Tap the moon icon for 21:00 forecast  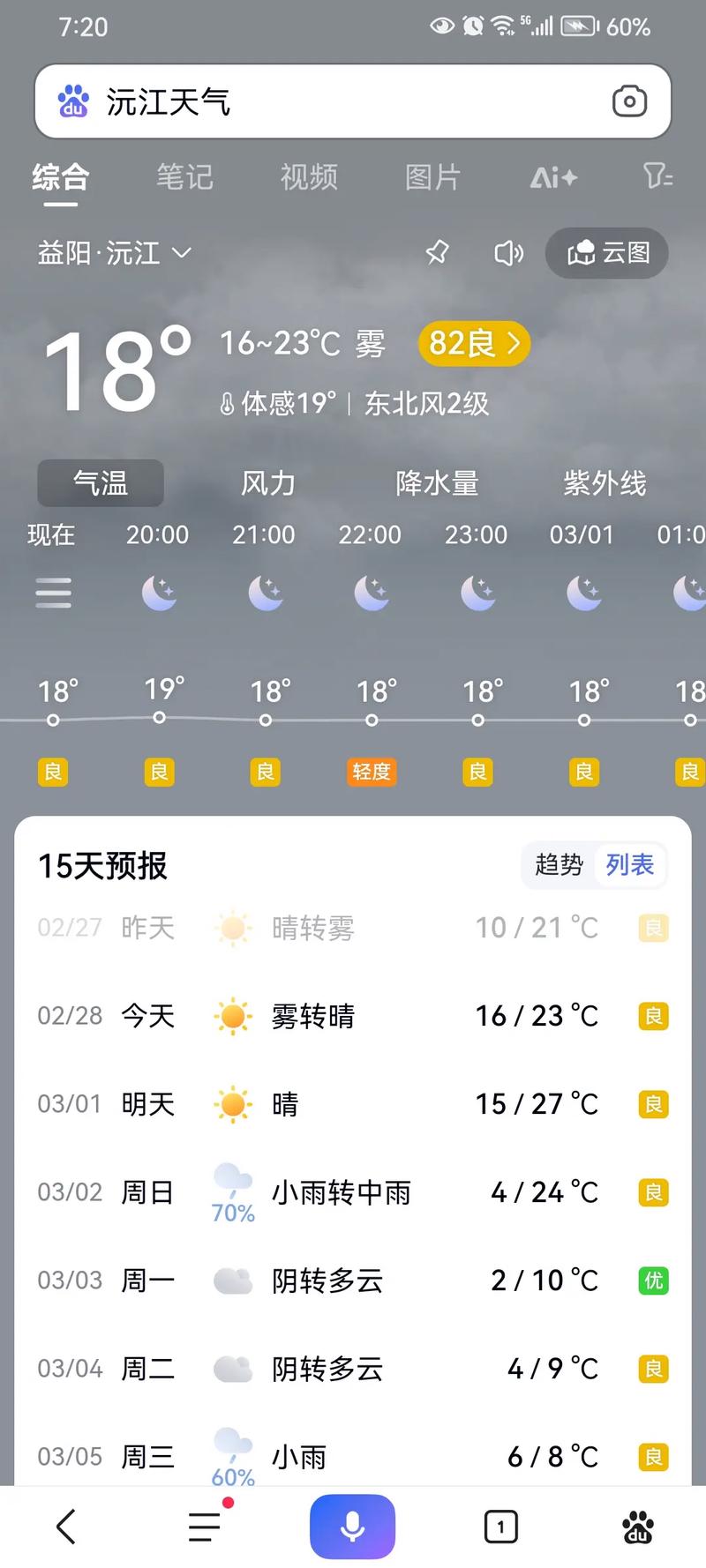click(265, 593)
